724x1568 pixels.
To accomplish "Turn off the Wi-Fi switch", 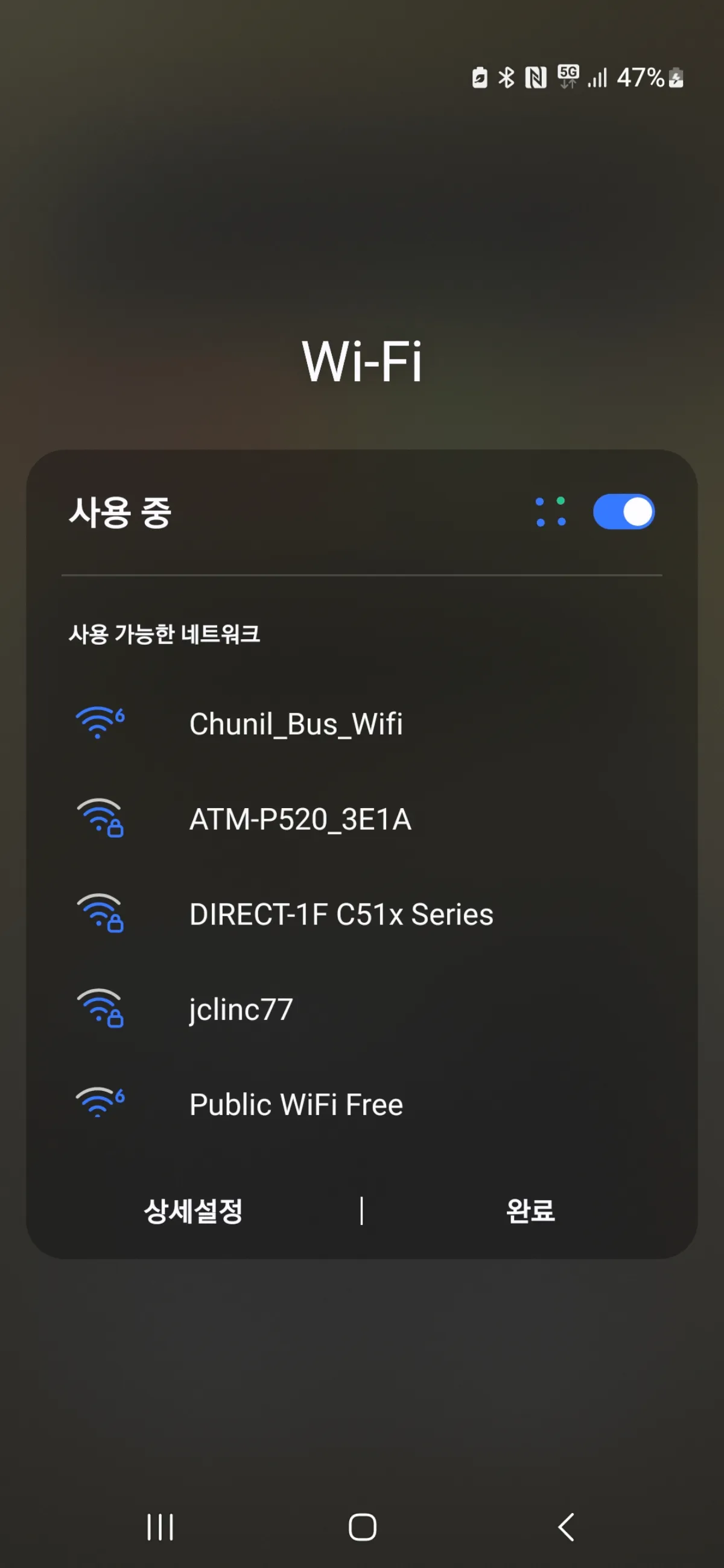I will pos(623,511).
